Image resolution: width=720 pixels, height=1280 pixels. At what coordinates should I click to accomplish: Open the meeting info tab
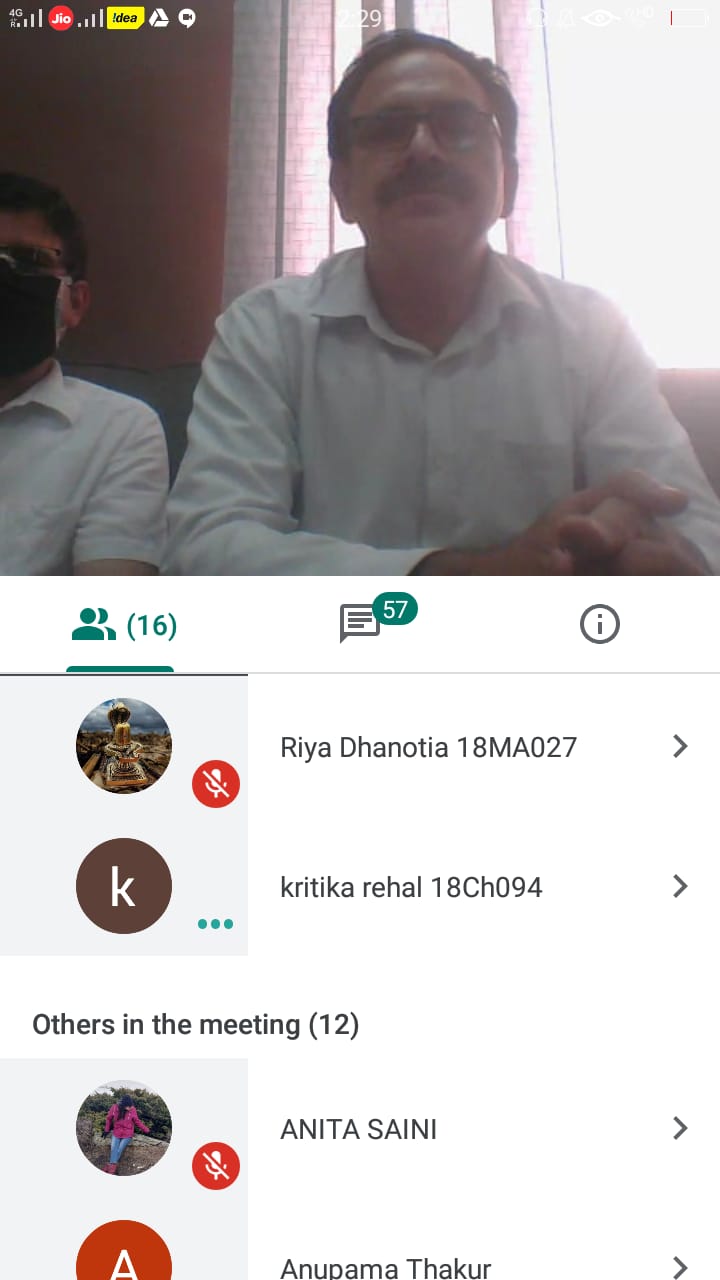[x=599, y=624]
